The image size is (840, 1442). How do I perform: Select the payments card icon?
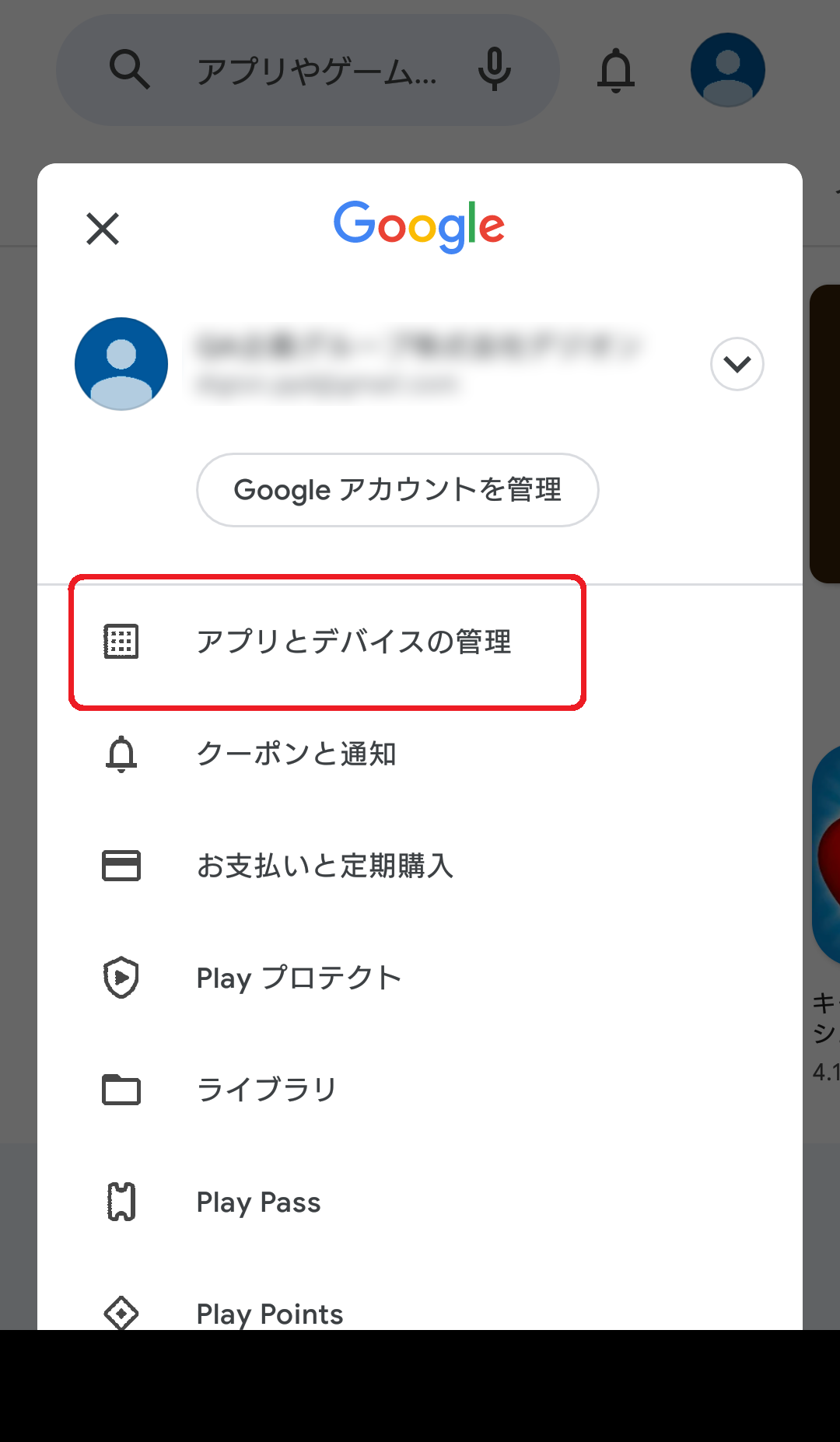pos(121,865)
